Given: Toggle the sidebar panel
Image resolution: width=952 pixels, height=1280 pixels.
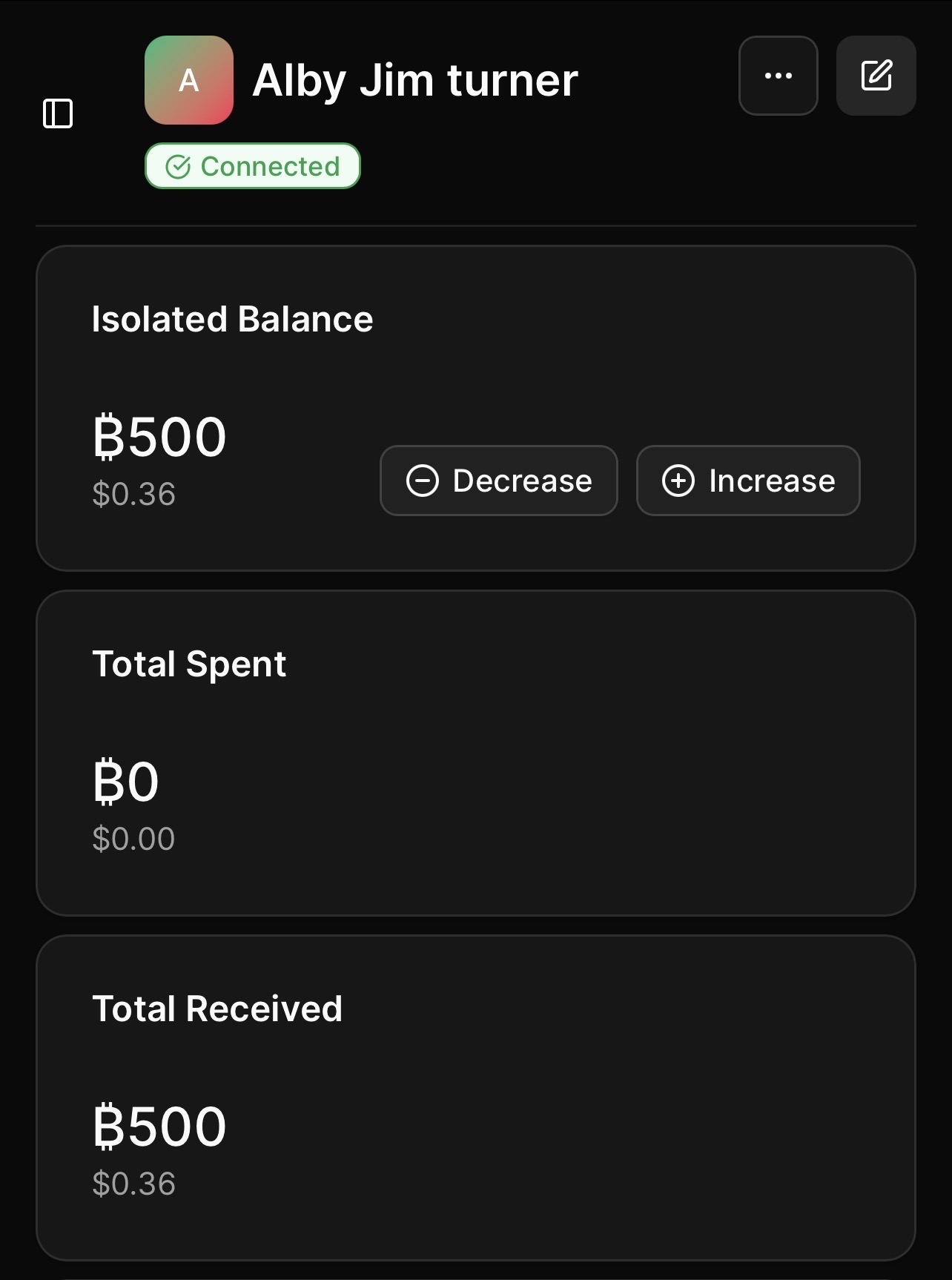Looking at the screenshot, I should click(x=58, y=113).
